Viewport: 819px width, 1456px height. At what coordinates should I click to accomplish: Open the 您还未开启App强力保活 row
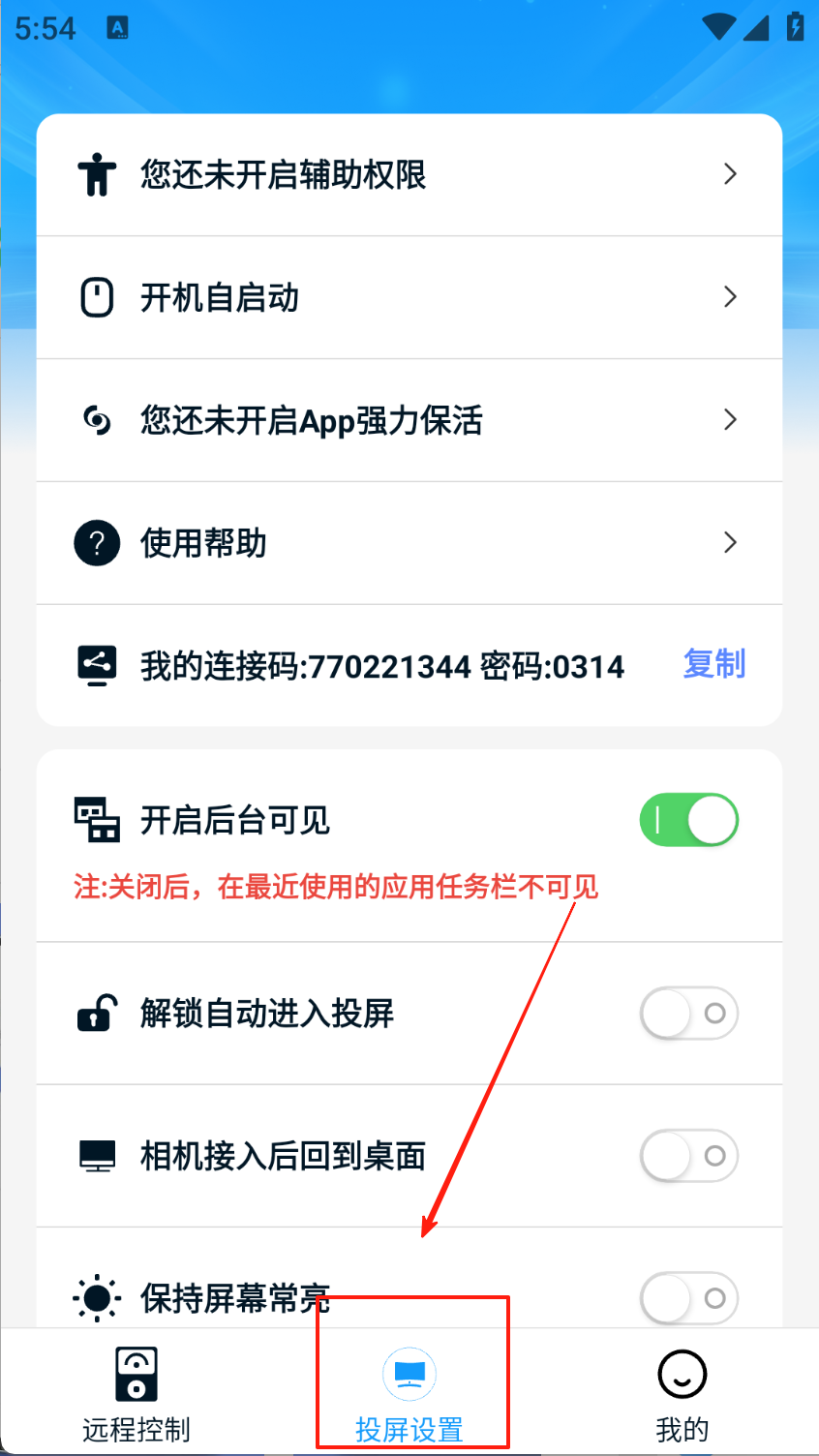click(409, 420)
